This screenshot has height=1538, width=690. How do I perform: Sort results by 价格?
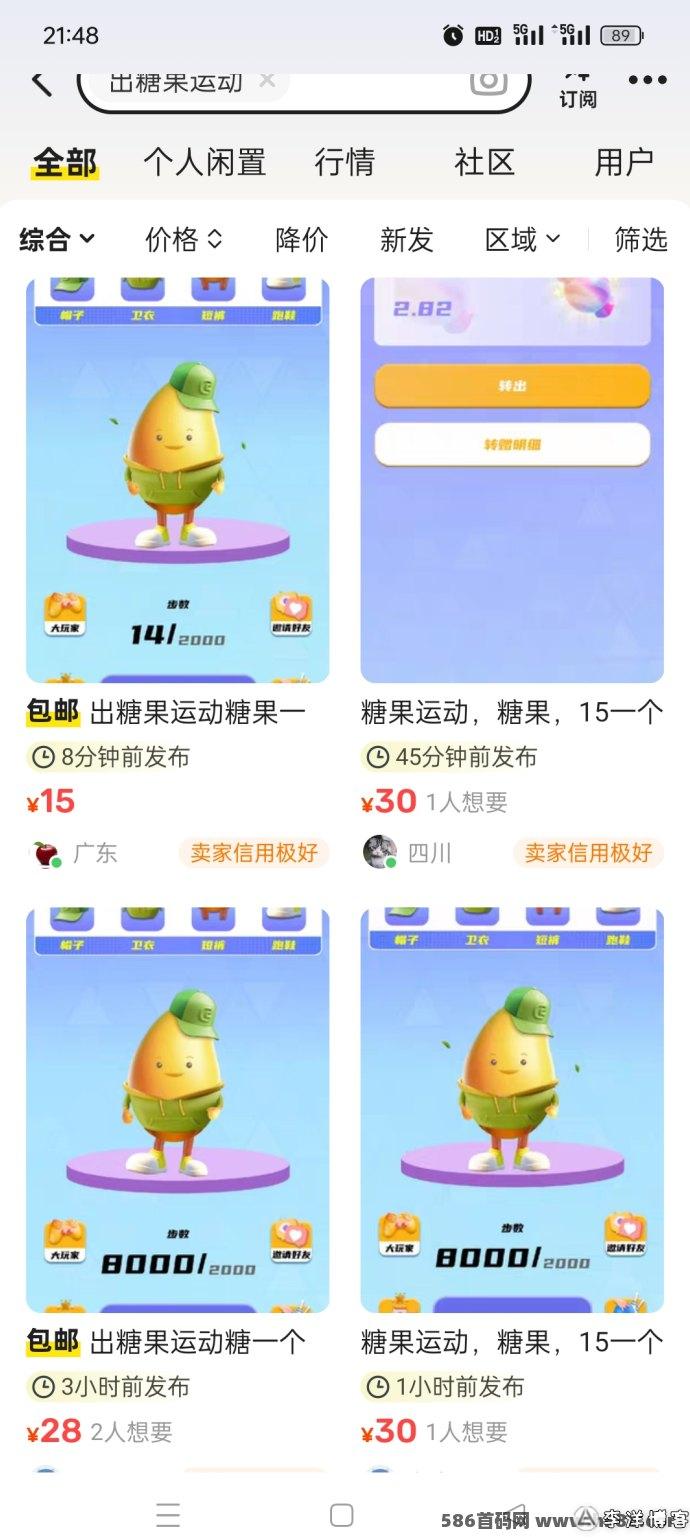tap(184, 240)
